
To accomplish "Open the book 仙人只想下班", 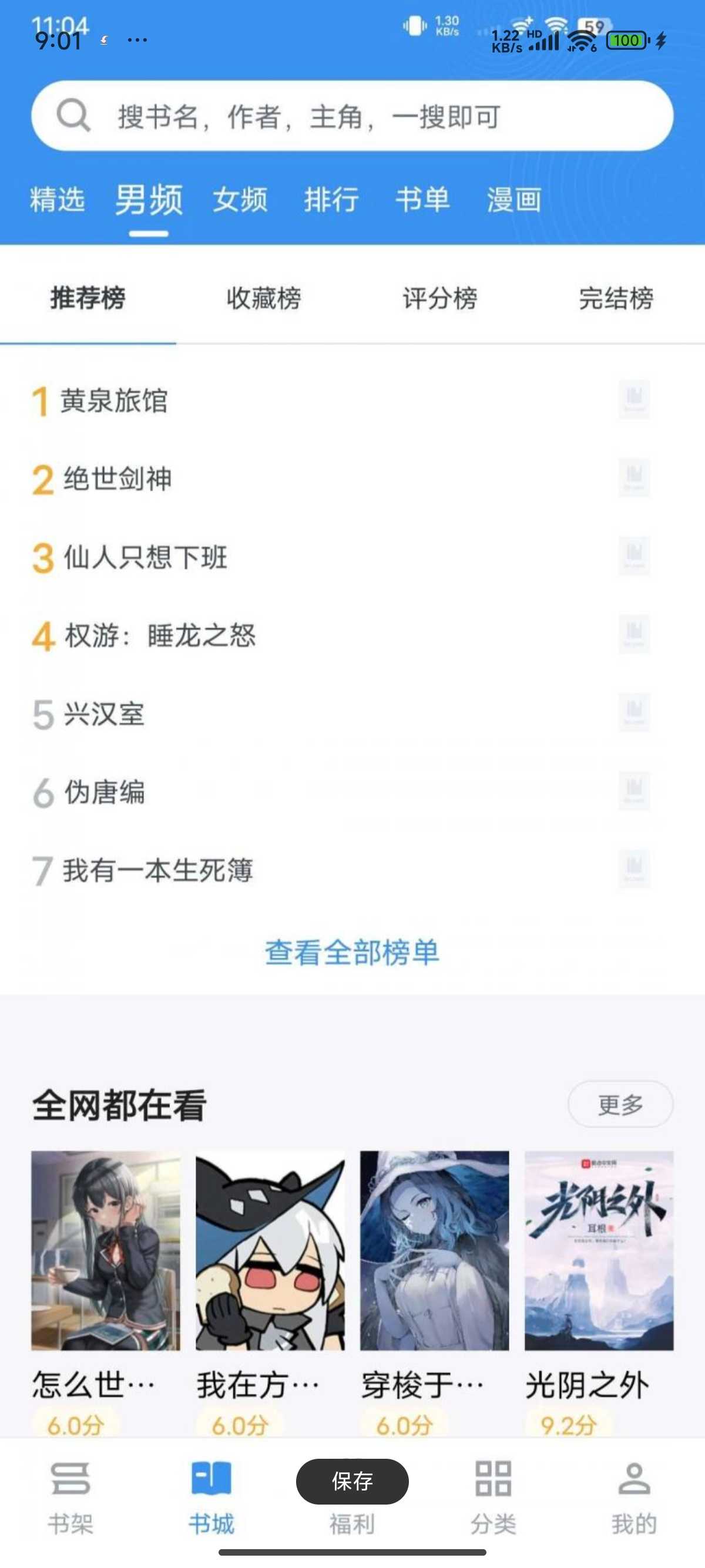I will tap(145, 557).
